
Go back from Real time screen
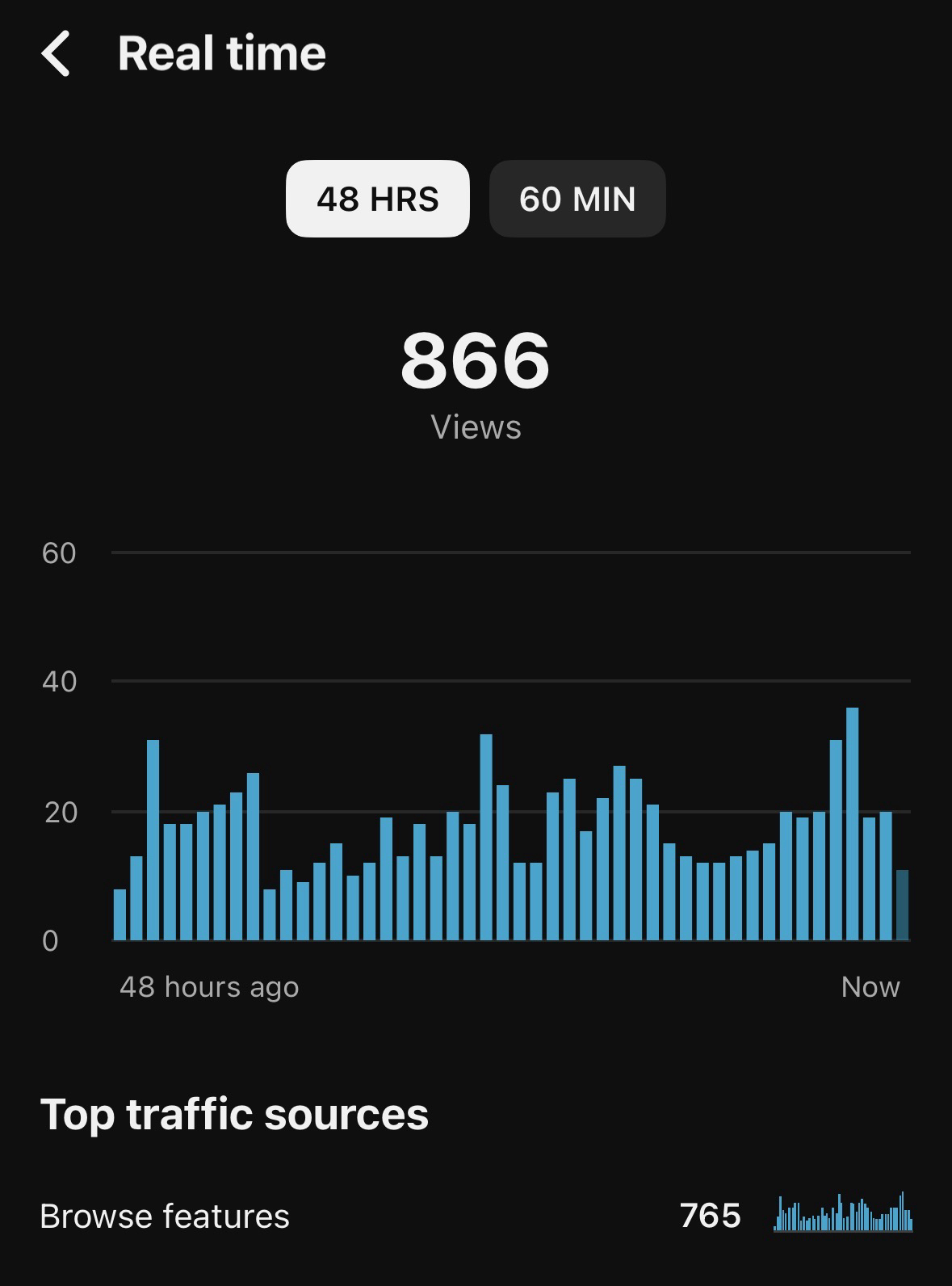[56, 54]
